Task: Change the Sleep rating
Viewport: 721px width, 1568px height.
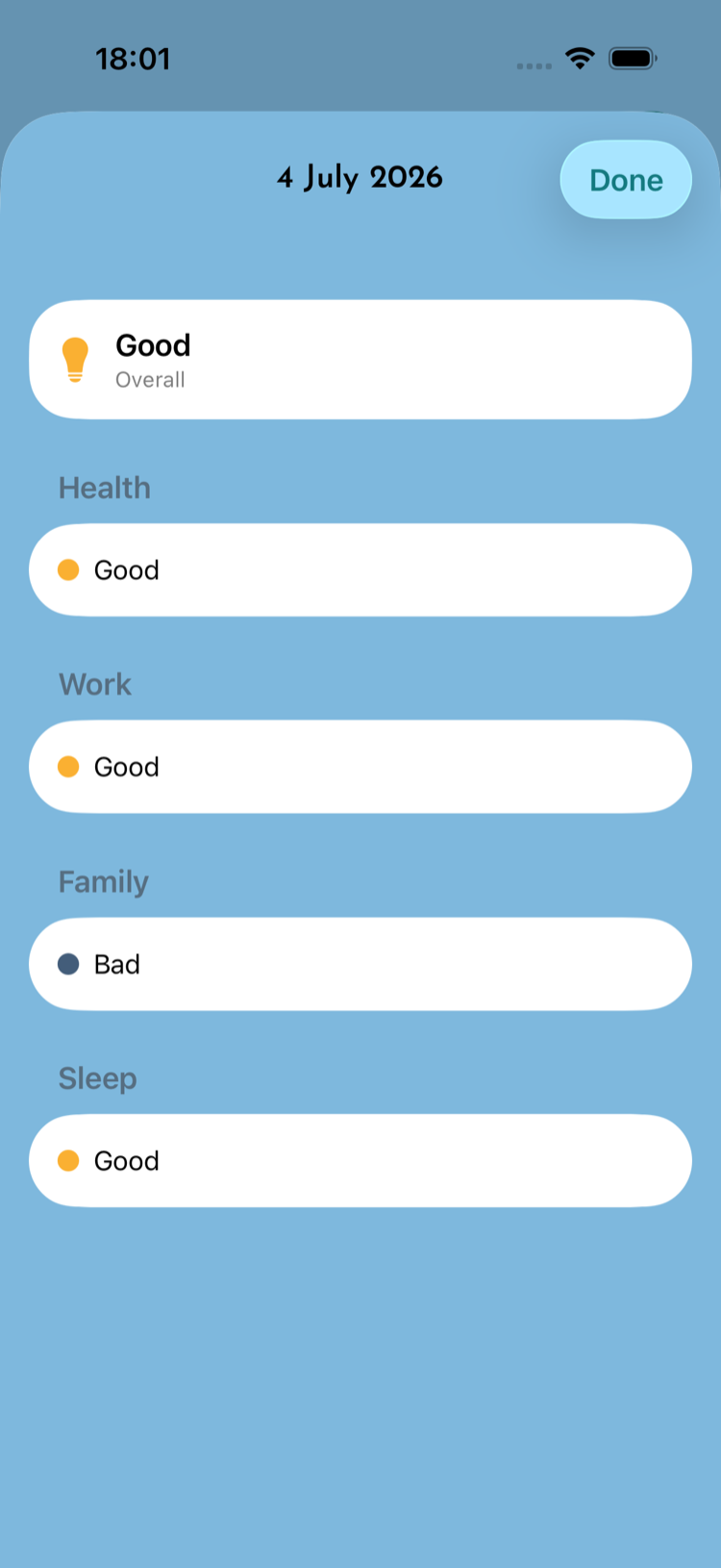Action: coord(360,1161)
